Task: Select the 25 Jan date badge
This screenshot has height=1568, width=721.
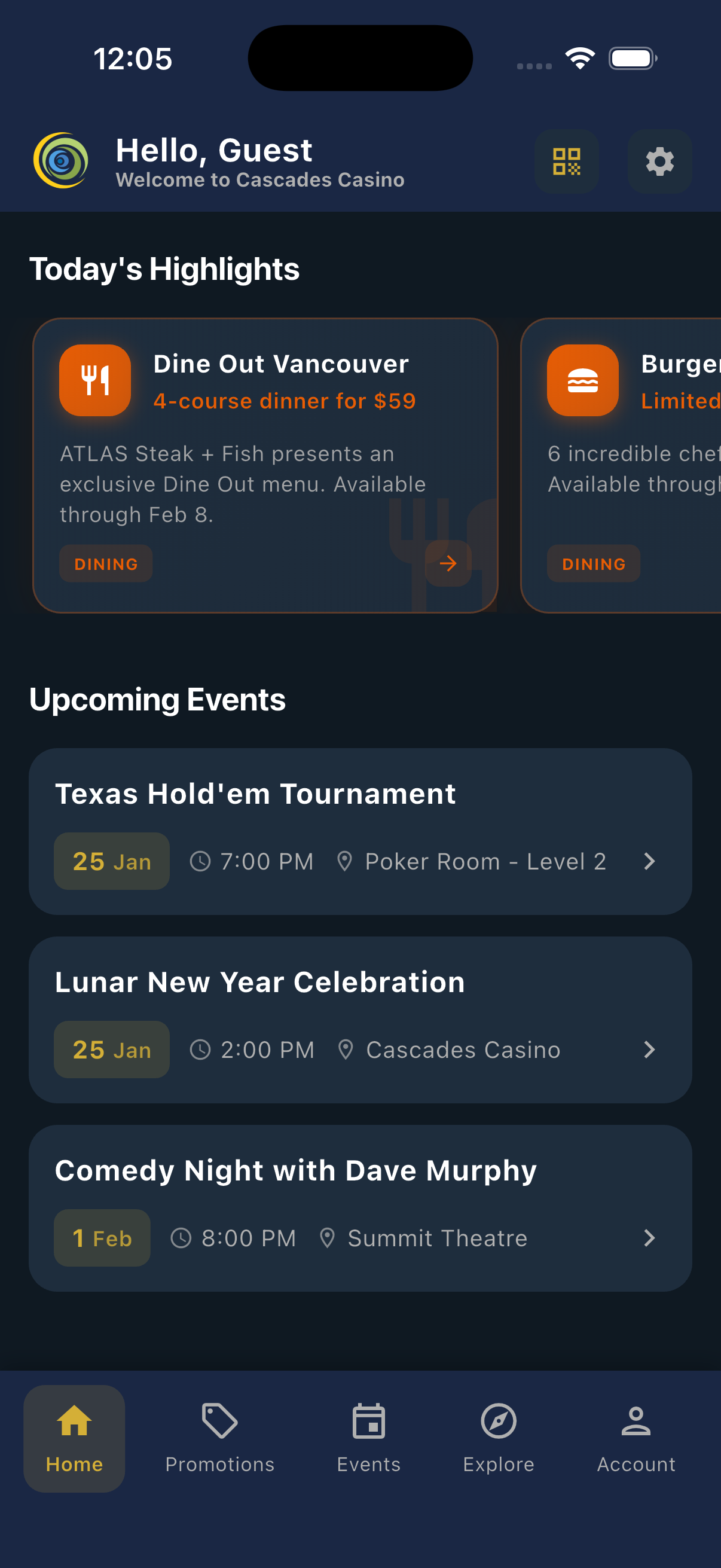Action: pyautogui.click(x=111, y=861)
